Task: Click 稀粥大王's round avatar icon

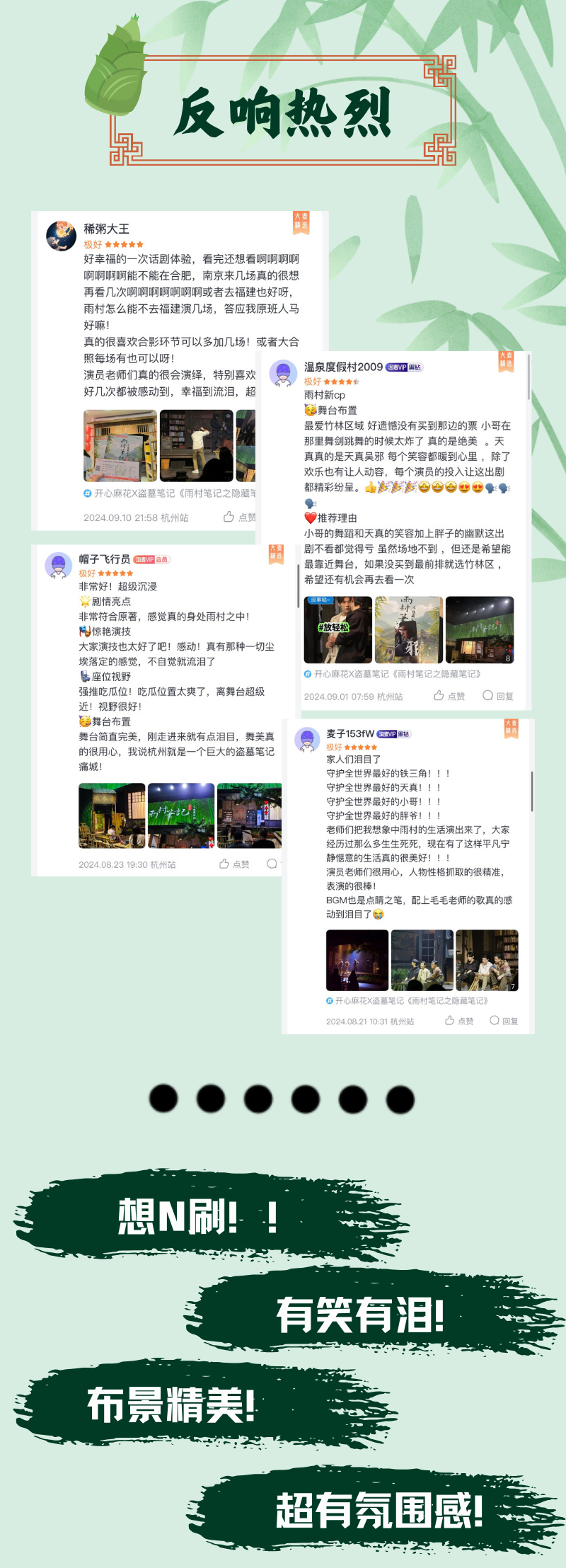Action: (x=62, y=231)
